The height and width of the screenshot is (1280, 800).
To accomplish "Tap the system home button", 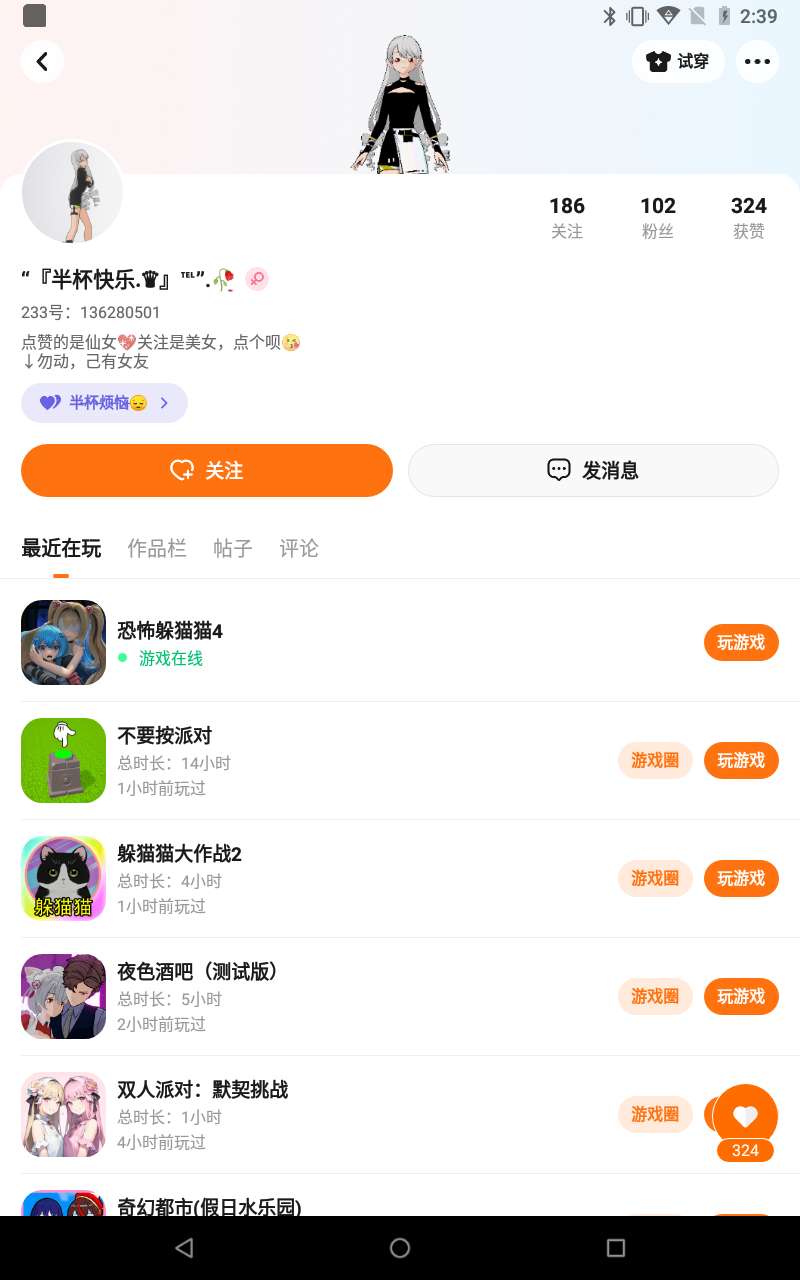I will 400,1248.
